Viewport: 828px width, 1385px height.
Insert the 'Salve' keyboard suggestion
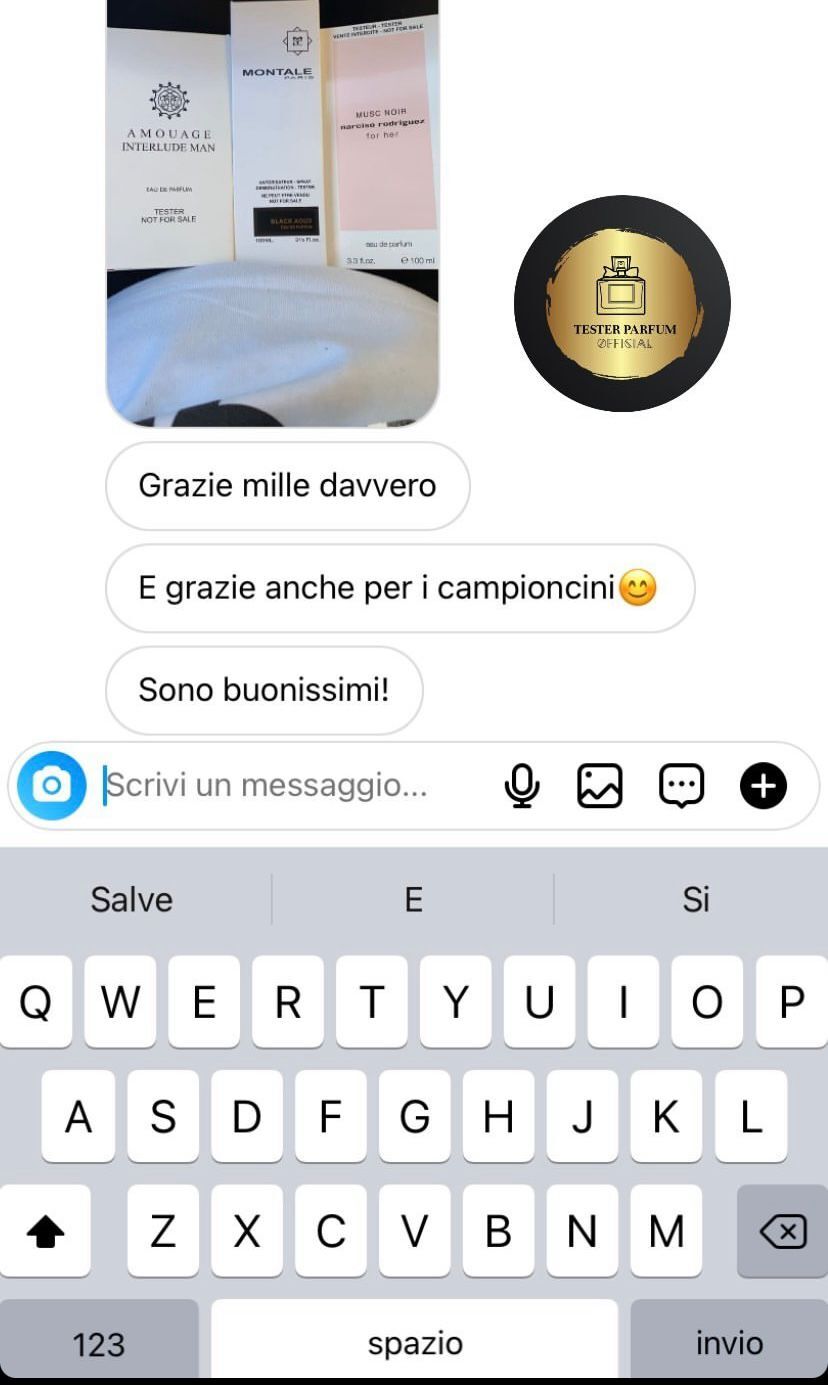pos(132,899)
